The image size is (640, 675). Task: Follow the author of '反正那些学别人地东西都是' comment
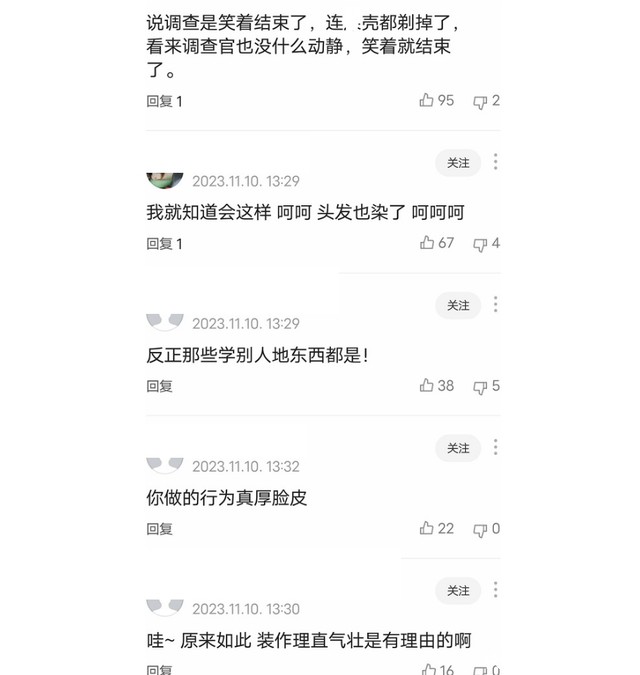(x=458, y=306)
